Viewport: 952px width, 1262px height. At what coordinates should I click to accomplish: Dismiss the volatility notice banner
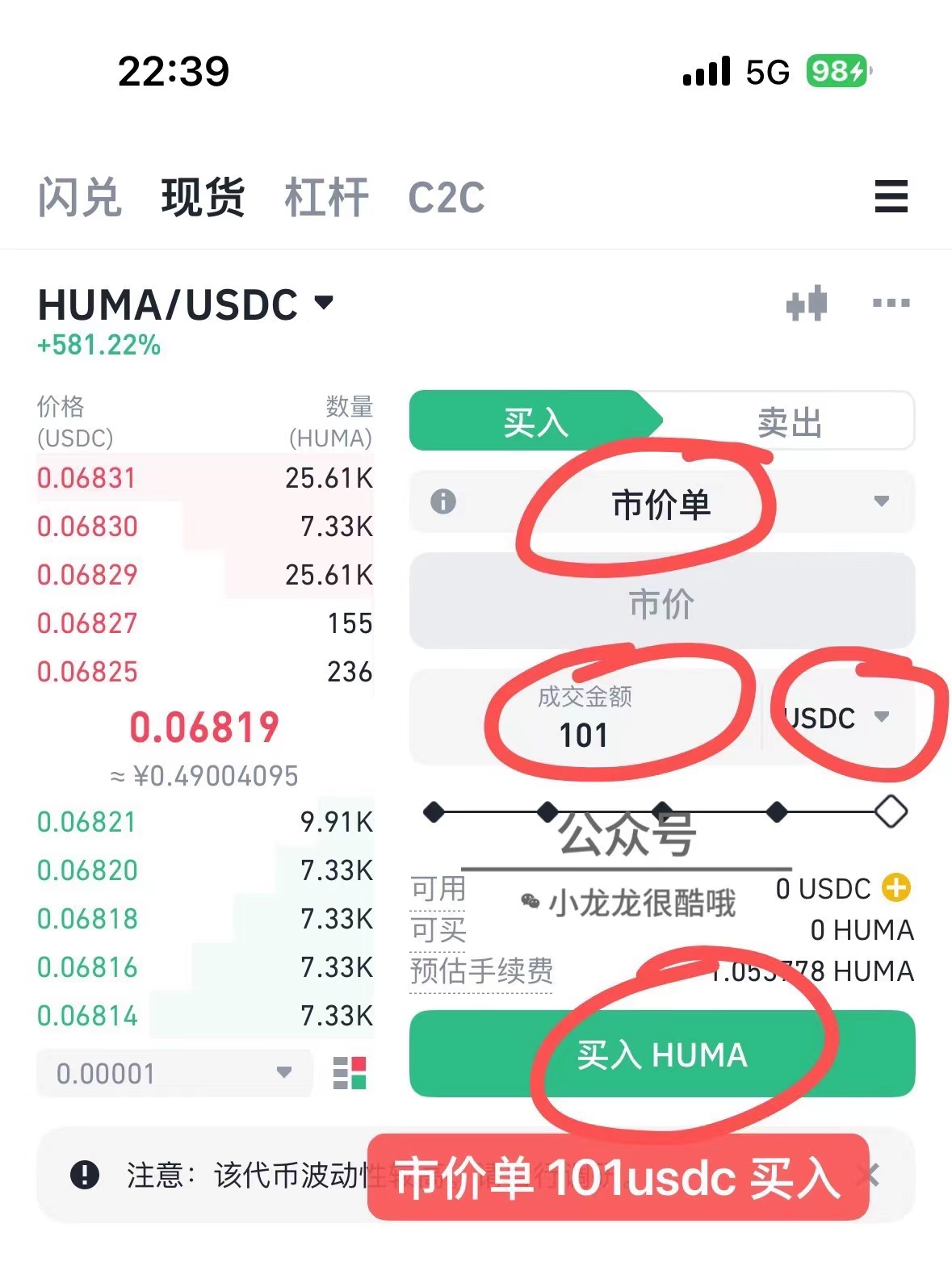click(869, 1175)
